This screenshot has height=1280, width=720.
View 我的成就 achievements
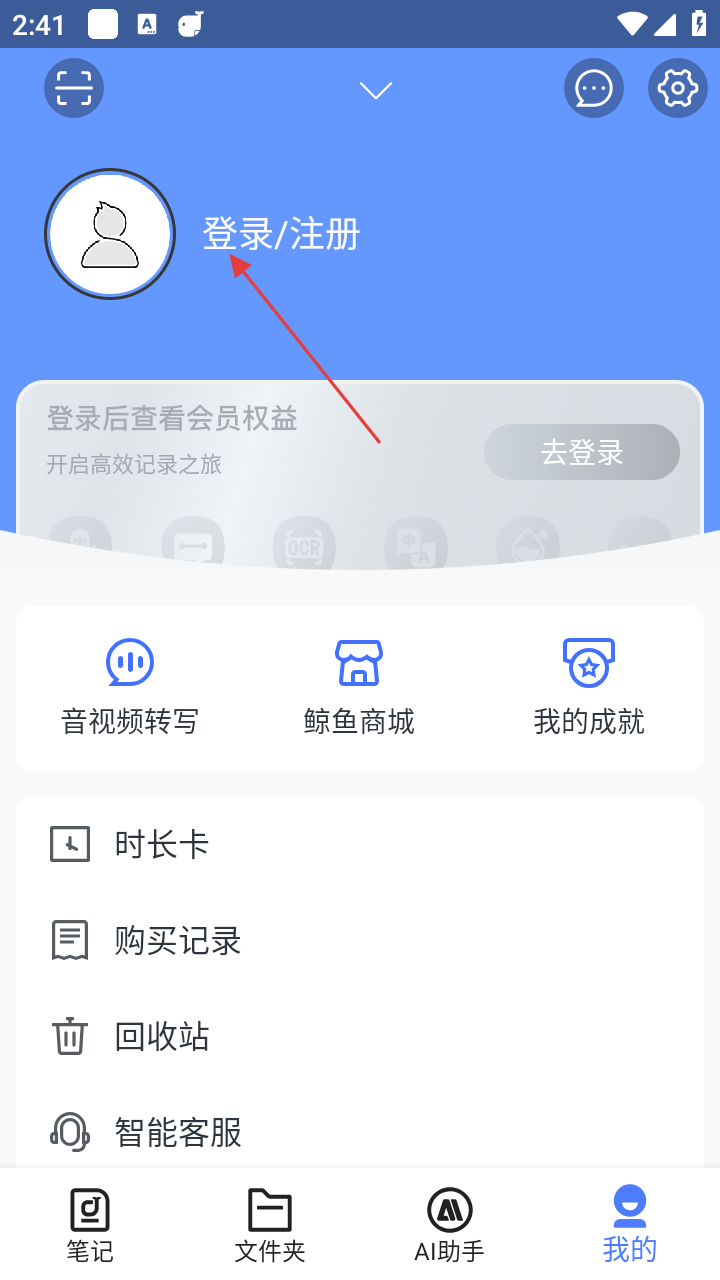click(x=589, y=688)
